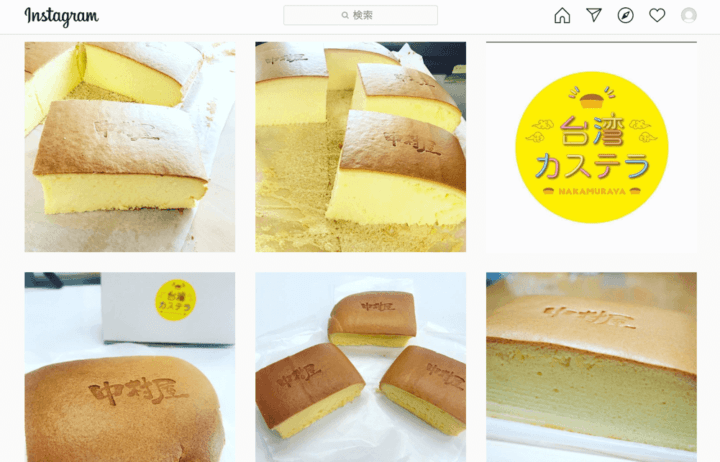Open the post of the sliced castella on paper
This screenshot has width=720, height=462.
pyautogui.click(x=130, y=146)
